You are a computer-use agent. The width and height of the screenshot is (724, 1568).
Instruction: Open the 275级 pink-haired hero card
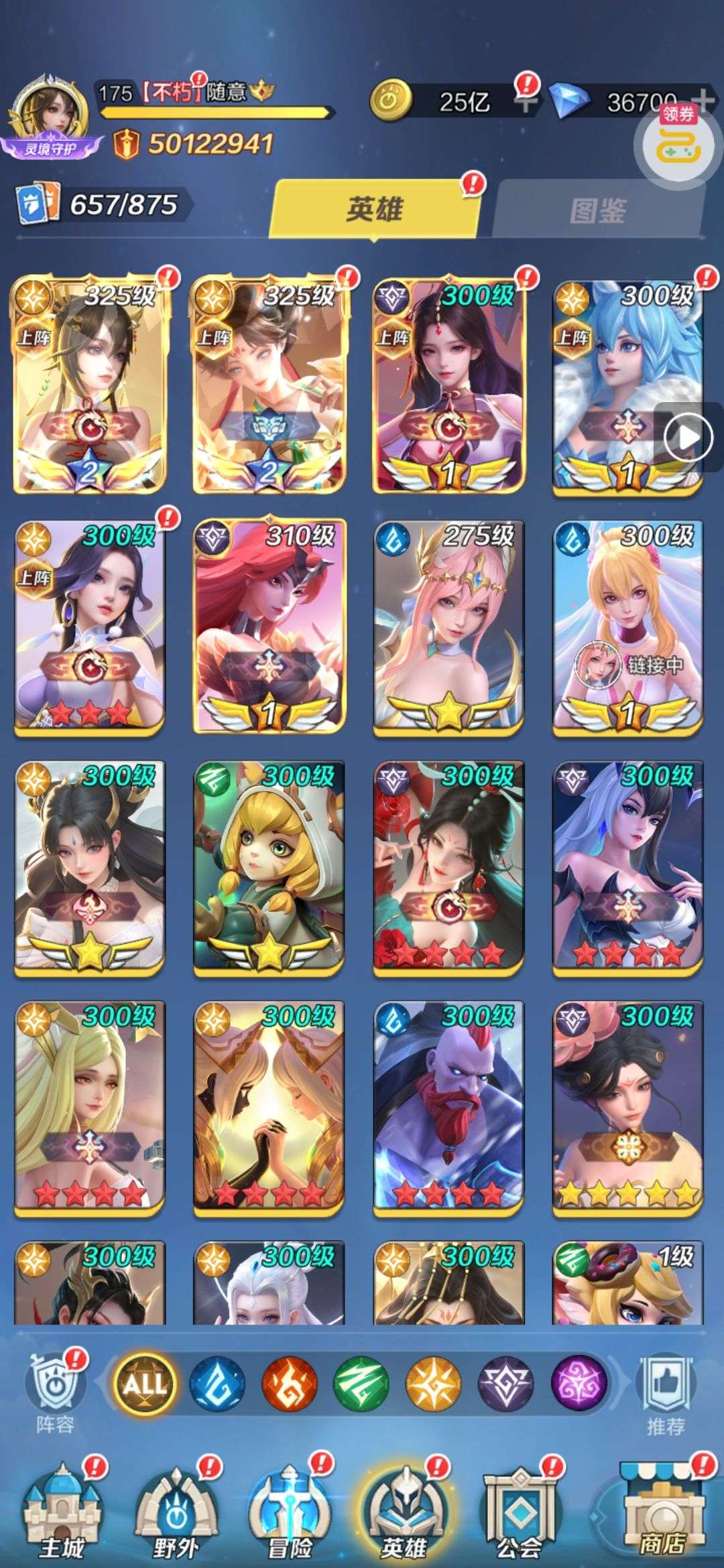(448, 627)
